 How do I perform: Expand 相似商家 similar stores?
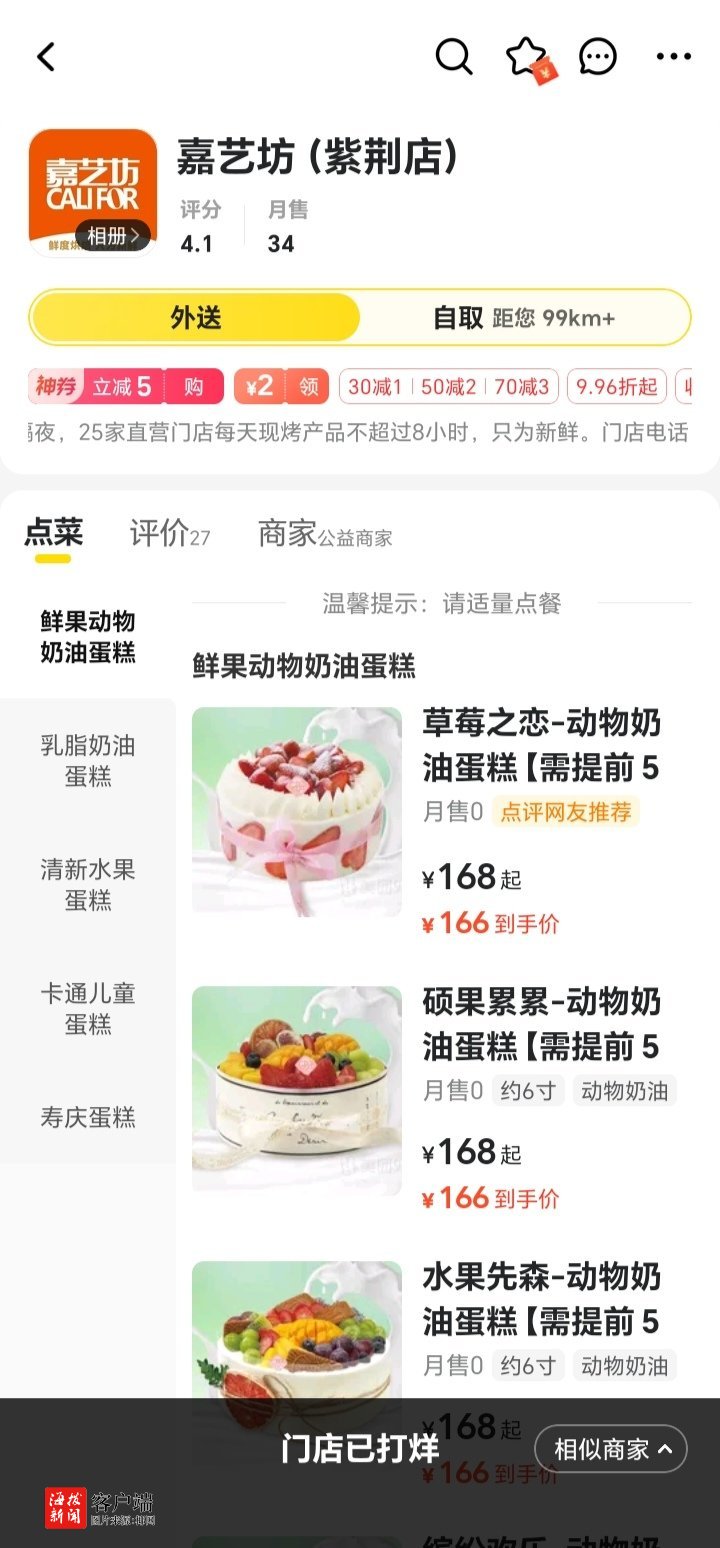pos(611,1449)
